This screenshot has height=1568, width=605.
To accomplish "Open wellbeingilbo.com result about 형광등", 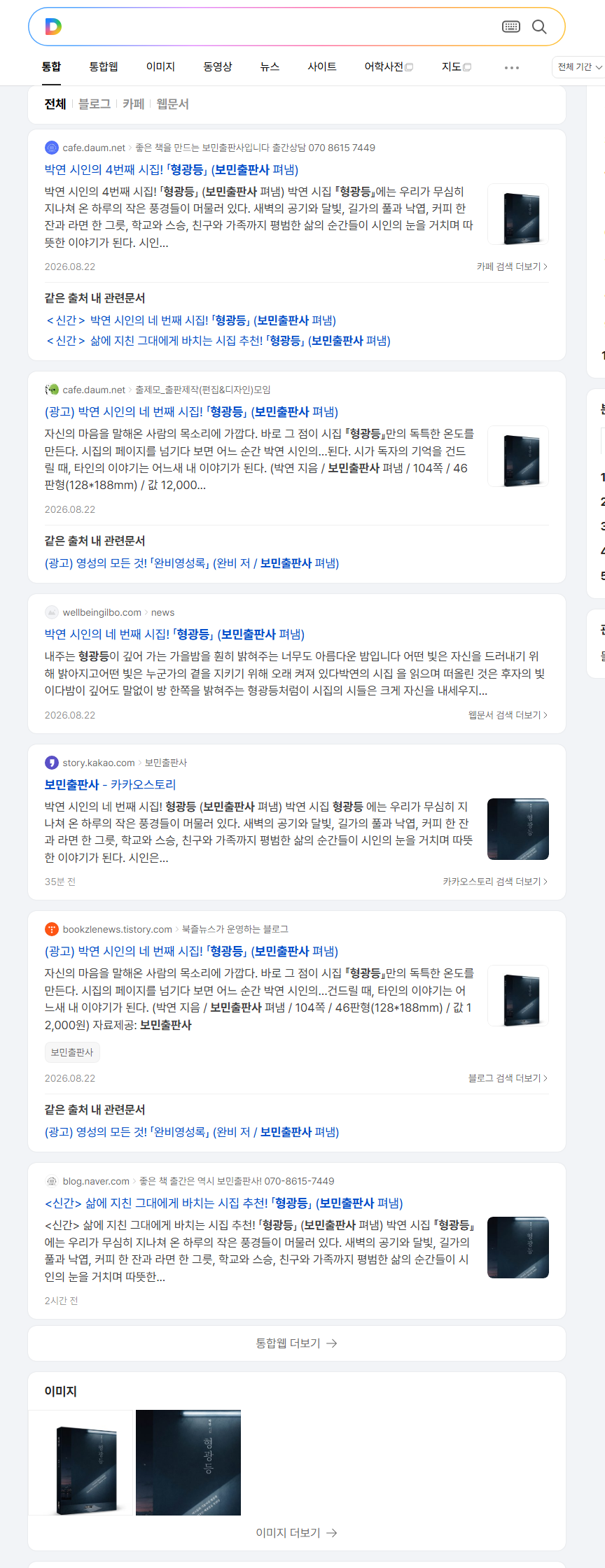I will pos(174,634).
